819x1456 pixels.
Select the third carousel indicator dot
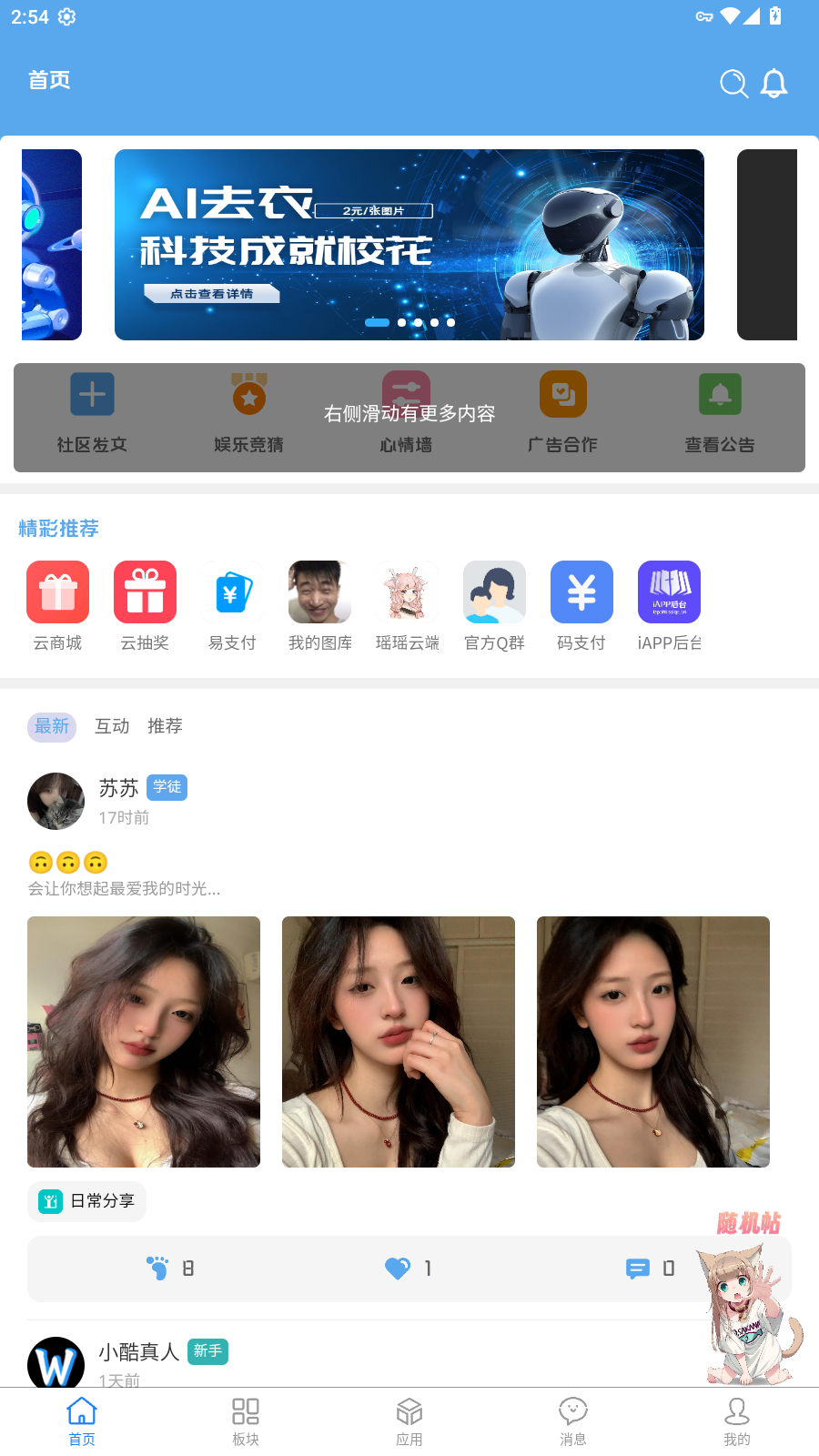coord(418,322)
